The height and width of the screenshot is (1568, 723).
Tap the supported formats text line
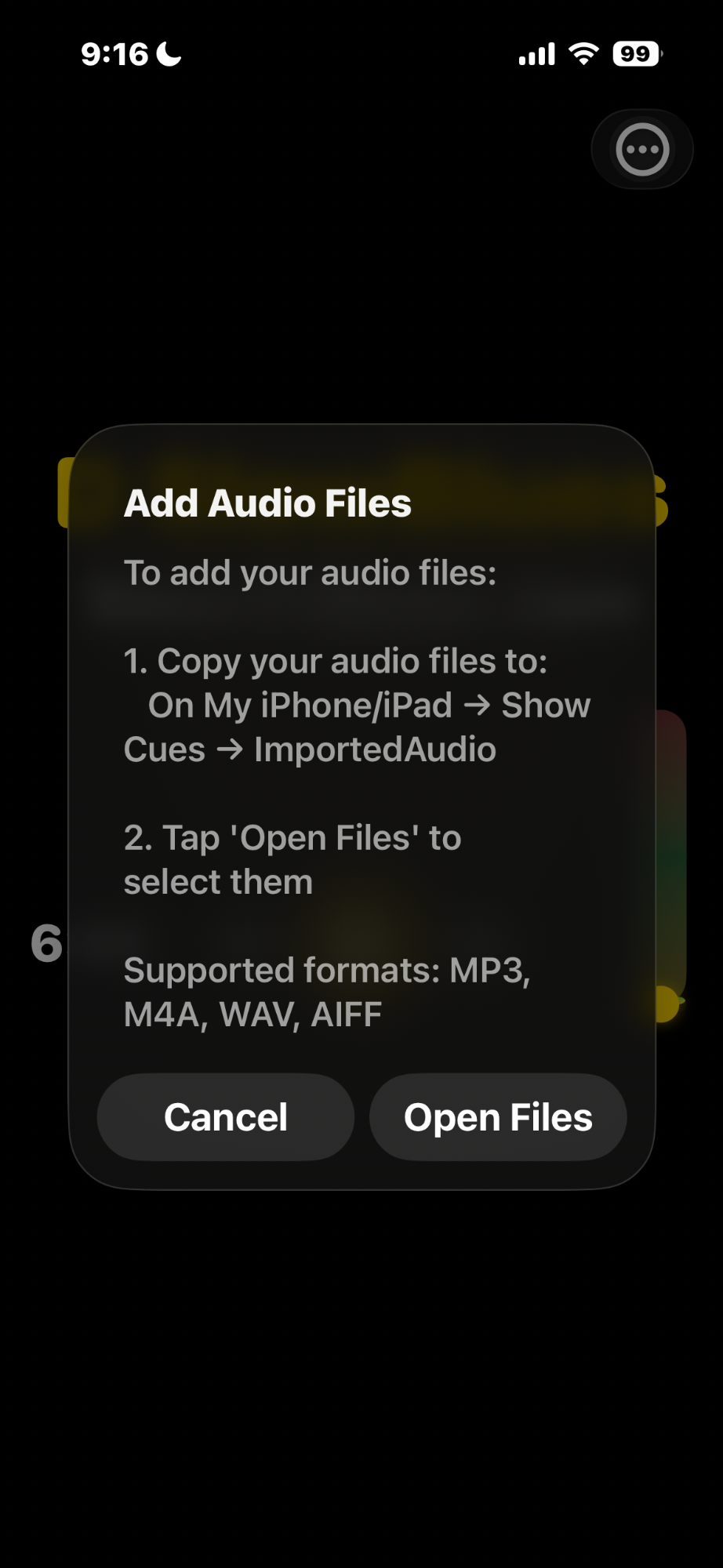(x=328, y=991)
